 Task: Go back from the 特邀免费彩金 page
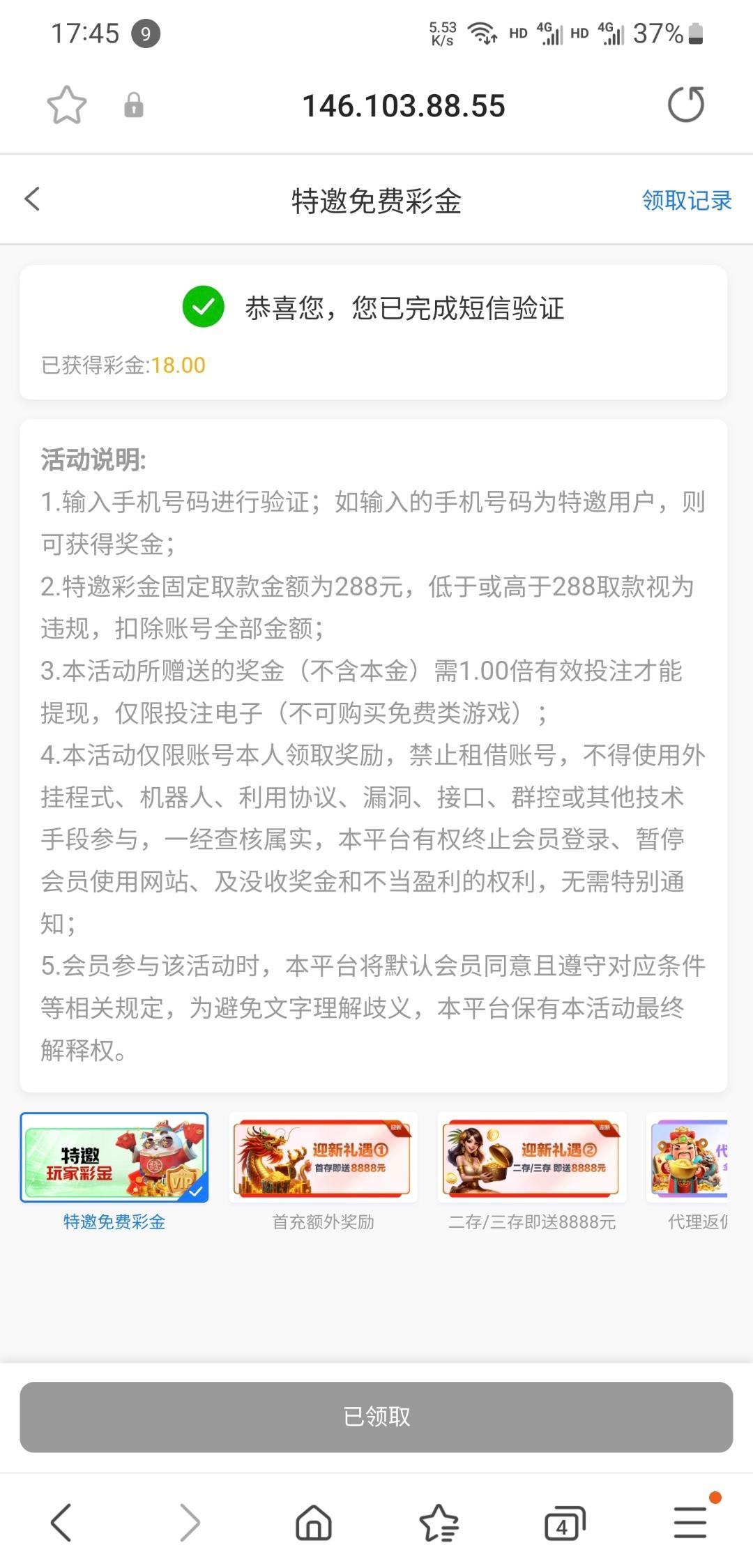pos(33,199)
